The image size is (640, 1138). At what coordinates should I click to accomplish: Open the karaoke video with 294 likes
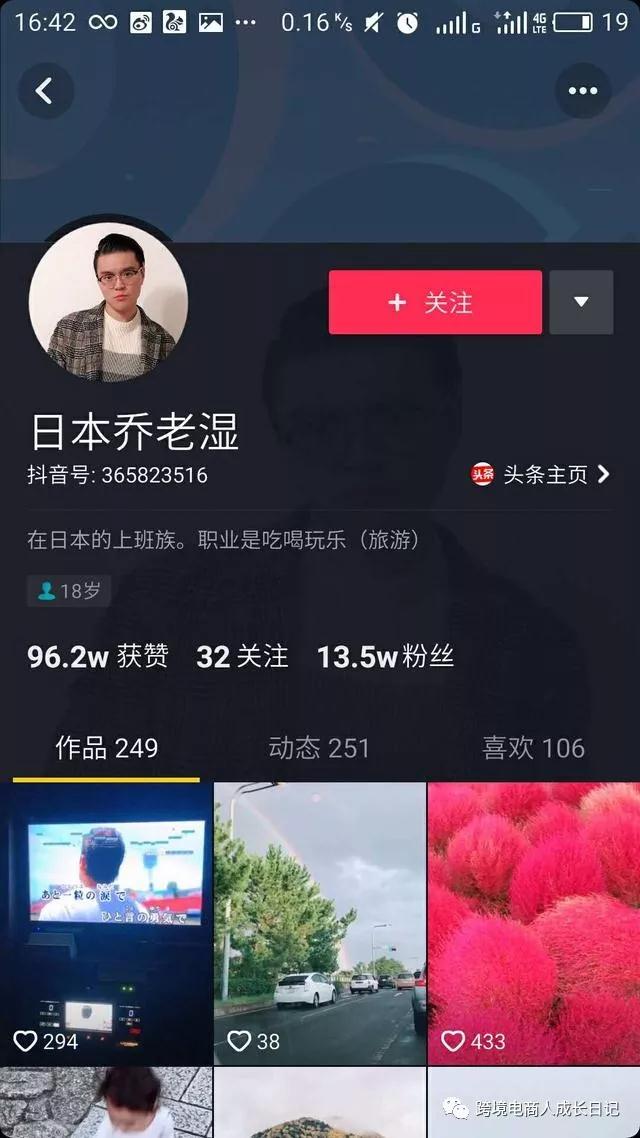(x=107, y=922)
